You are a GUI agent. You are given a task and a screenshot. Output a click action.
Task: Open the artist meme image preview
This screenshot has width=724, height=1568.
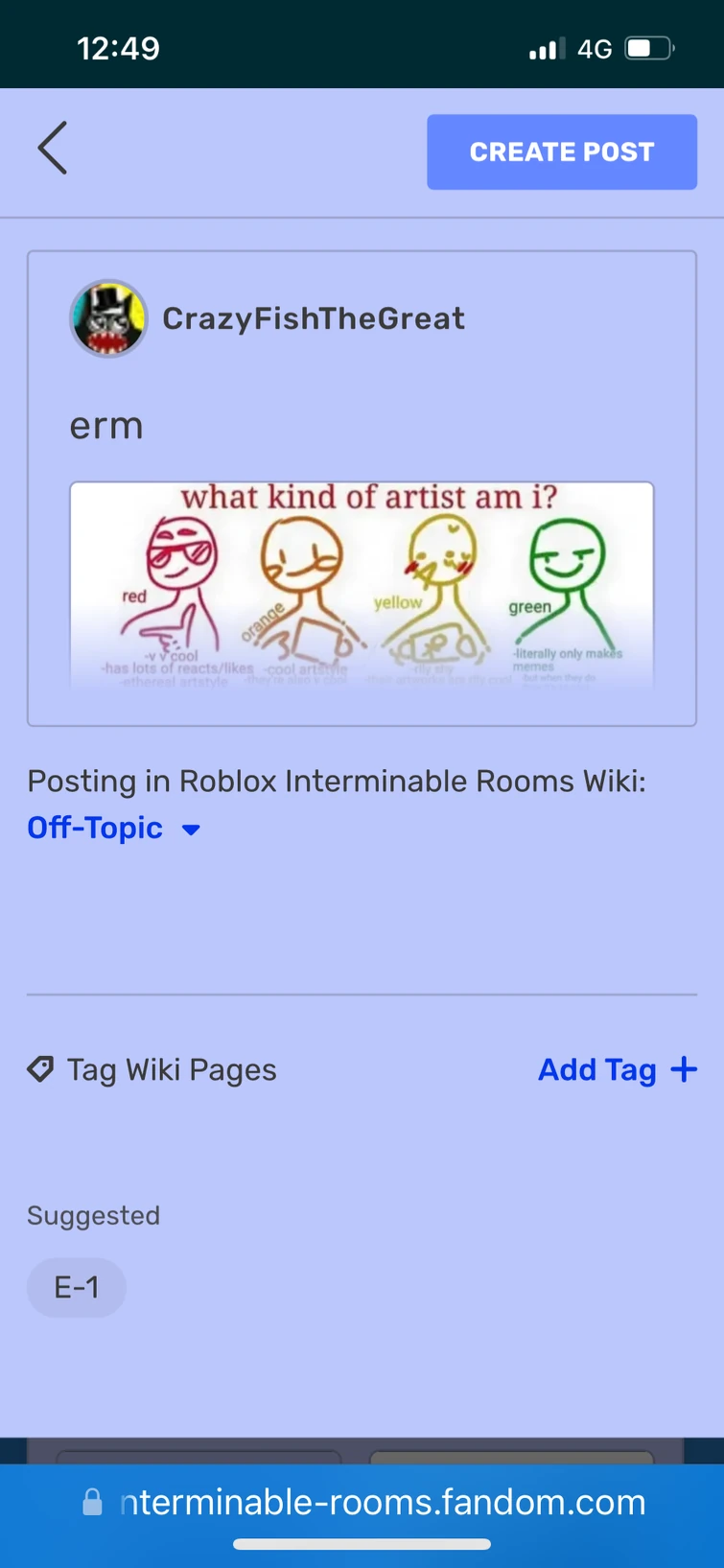point(362,585)
